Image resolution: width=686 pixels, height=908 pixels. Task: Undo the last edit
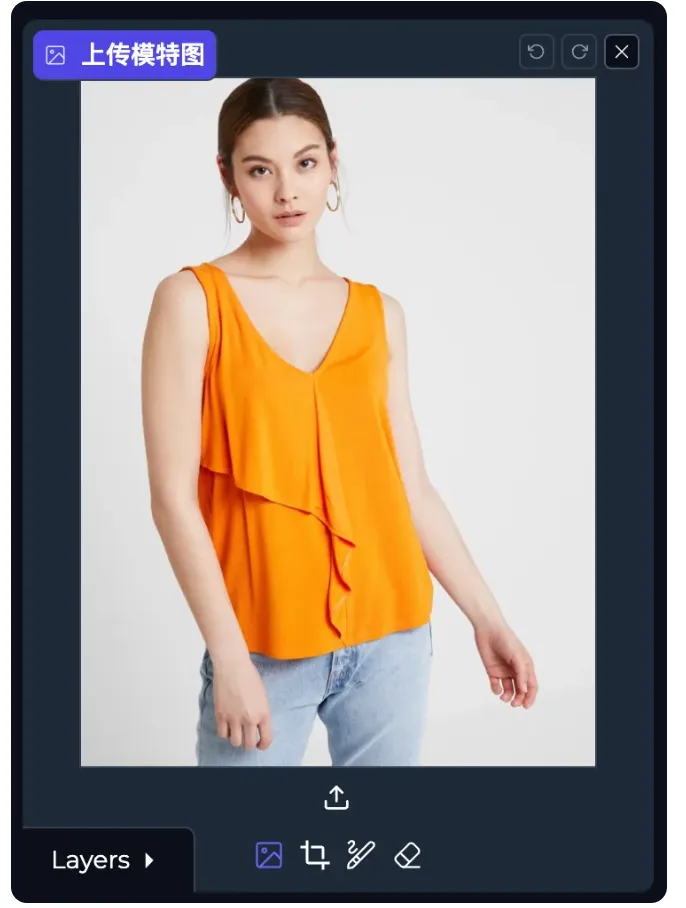point(536,52)
